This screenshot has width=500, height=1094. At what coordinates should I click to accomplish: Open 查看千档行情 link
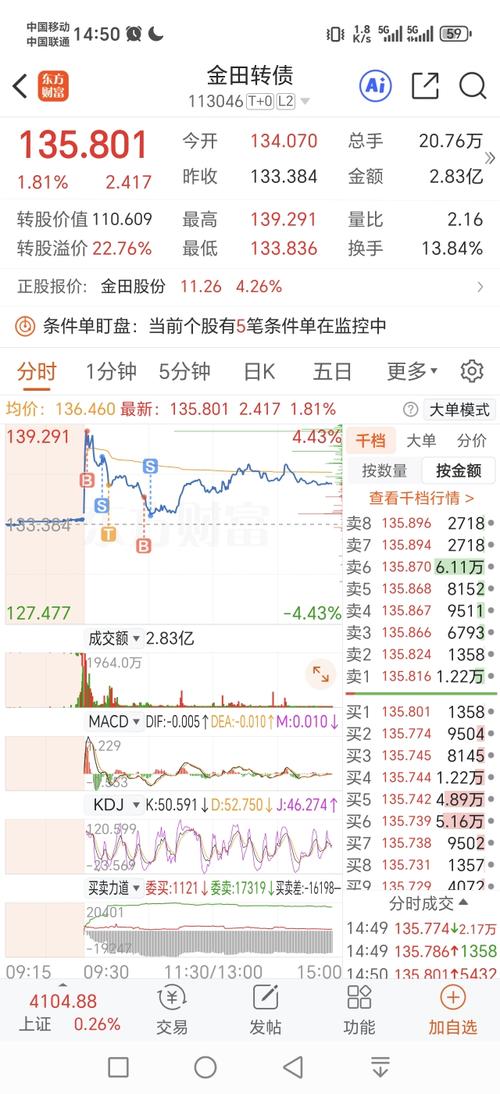pos(421,498)
